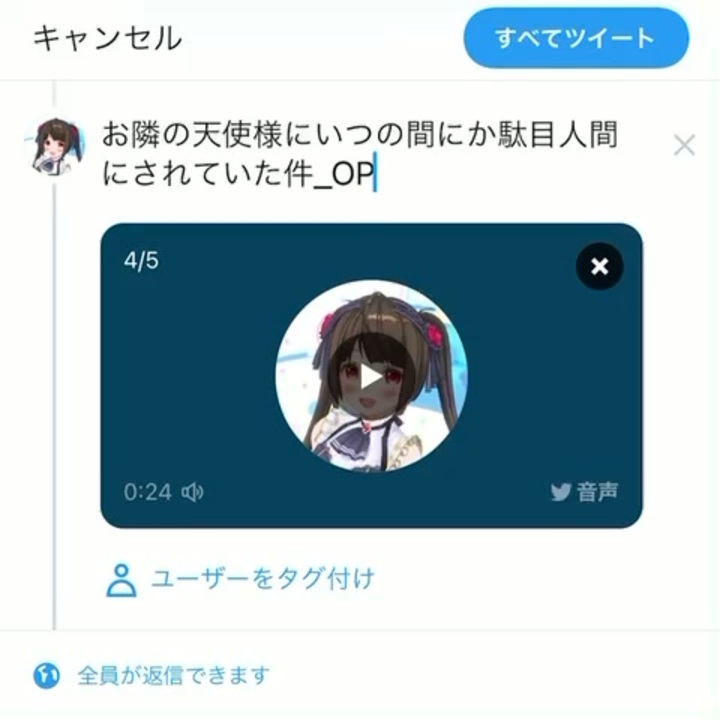The width and height of the screenshot is (720, 720).
Task: Tap キャンセル to cancel the tweet
Action: [x=107, y=38]
